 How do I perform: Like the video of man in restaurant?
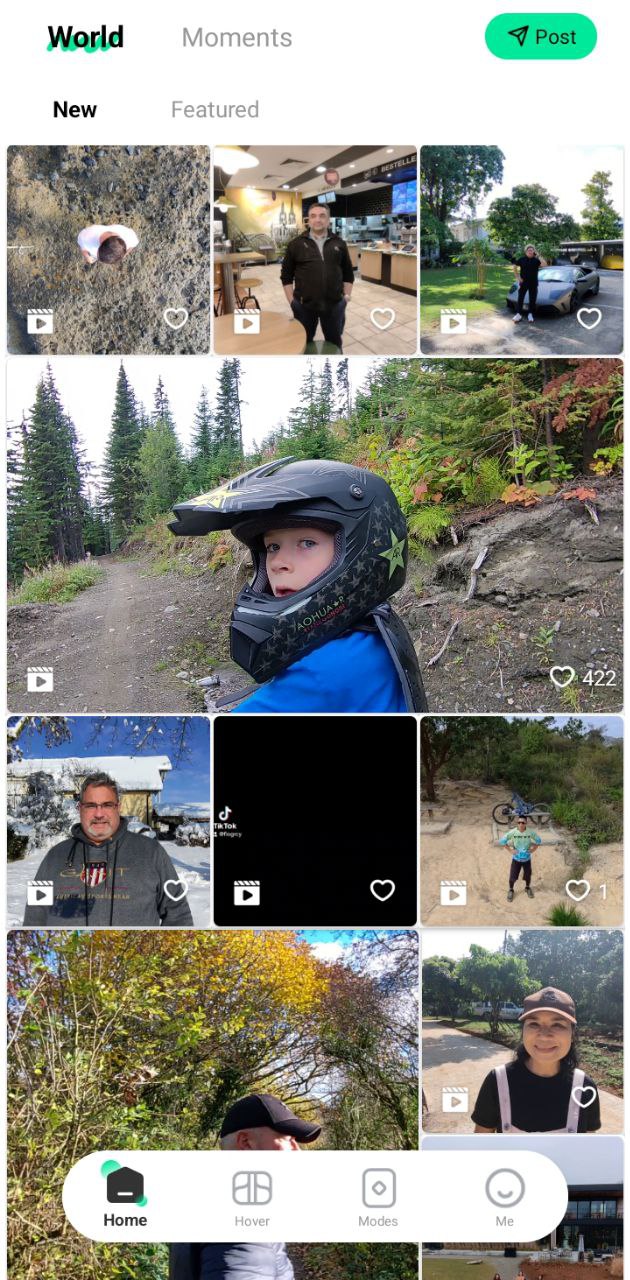(x=382, y=319)
